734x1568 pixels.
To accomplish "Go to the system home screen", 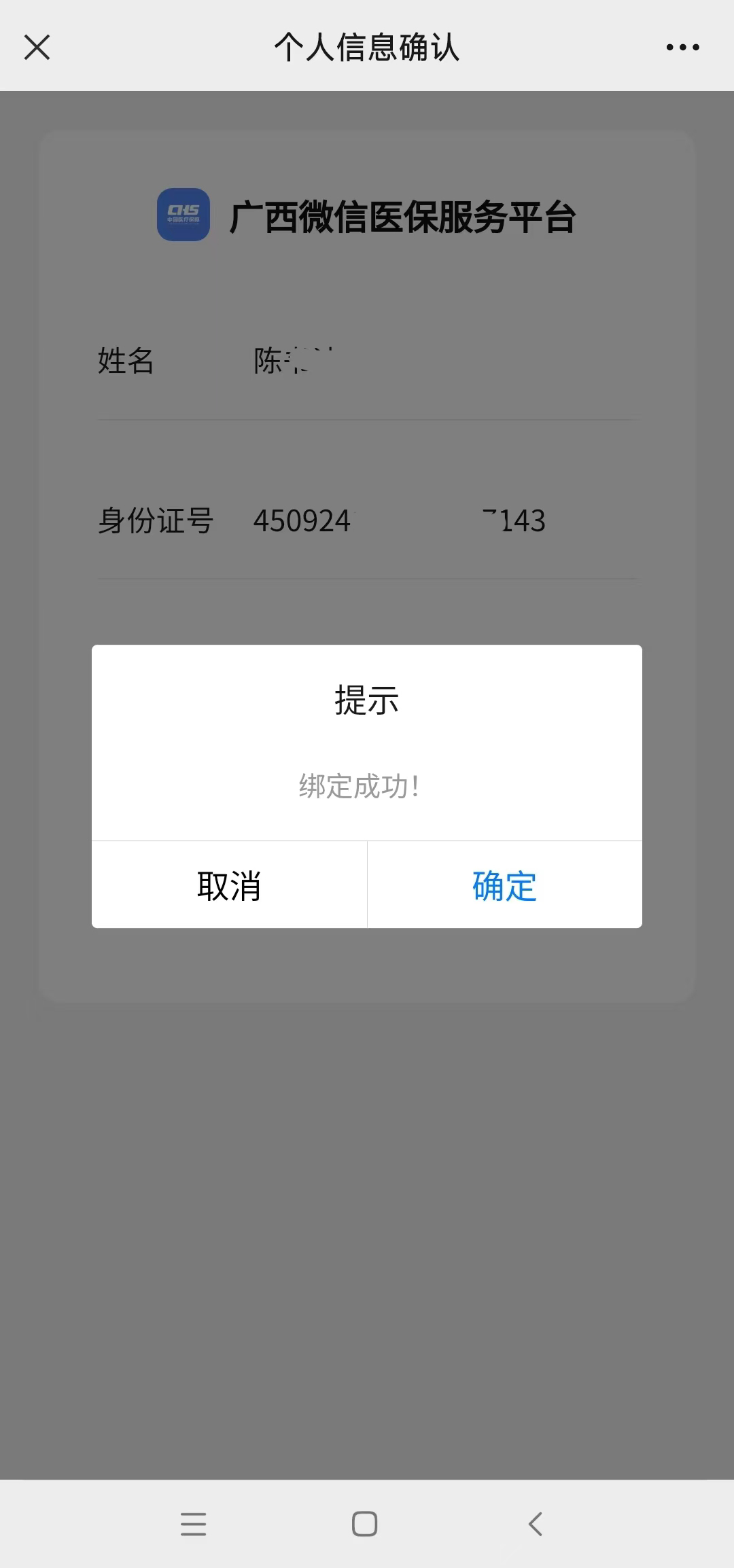I will (x=365, y=1524).
